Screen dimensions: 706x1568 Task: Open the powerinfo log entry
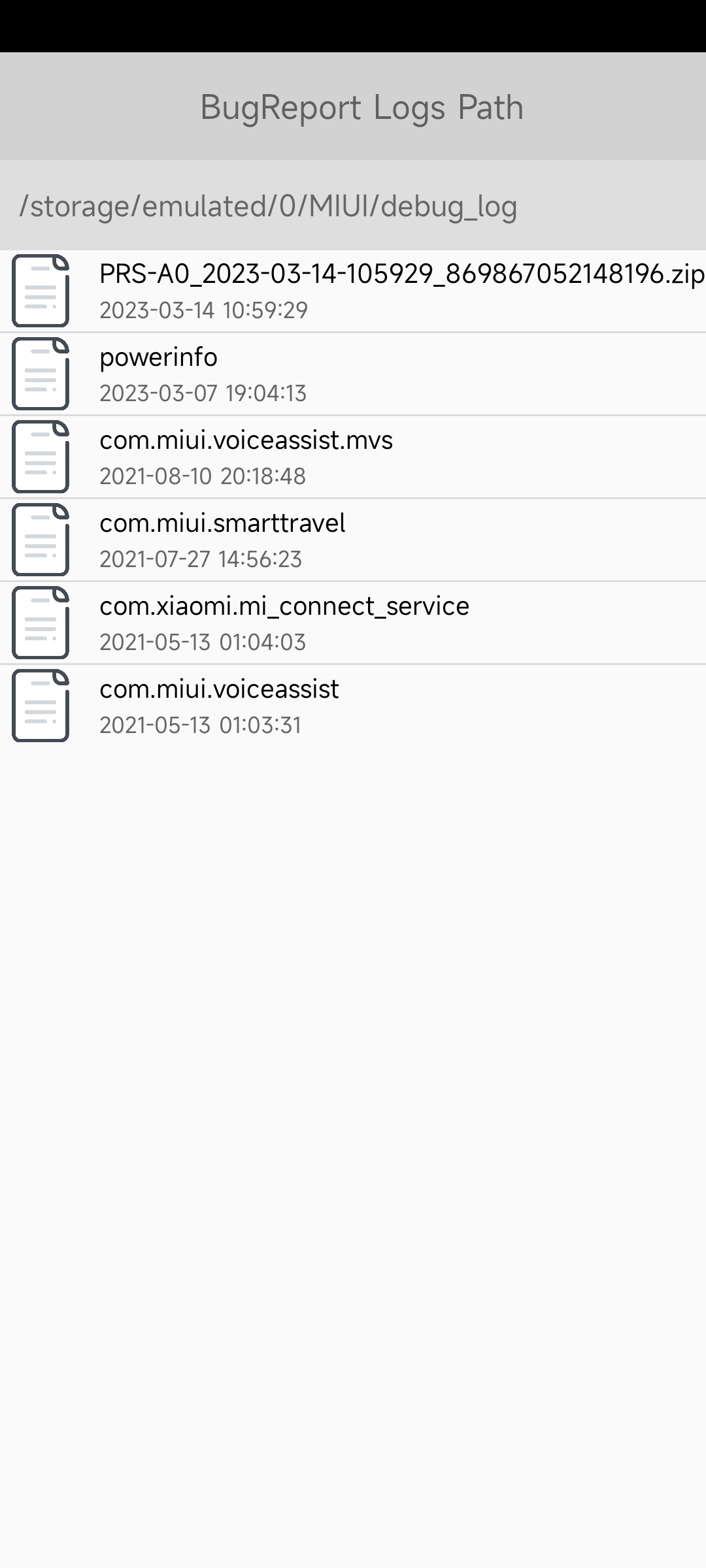click(x=353, y=374)
